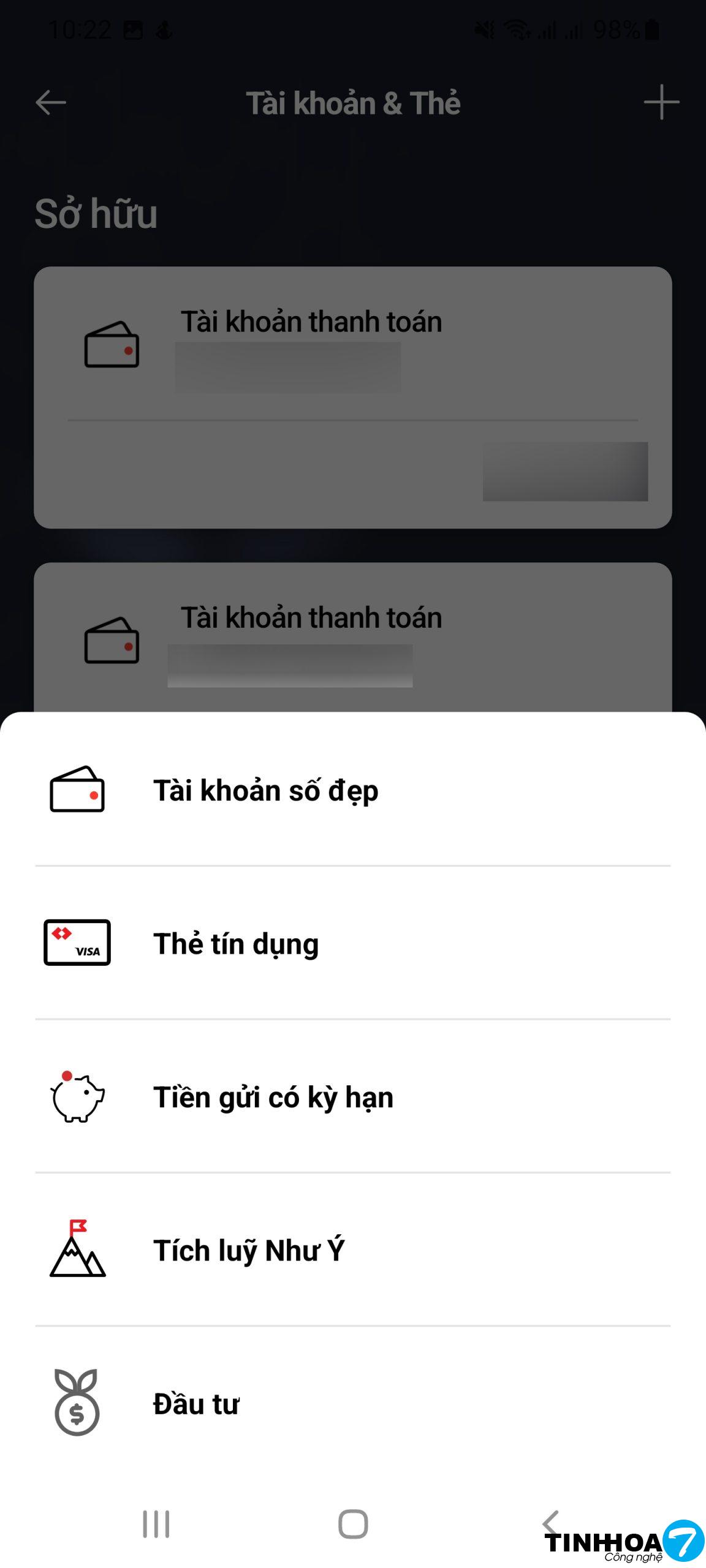Tap the system recent apps button
This screenshot has width=706, height=1568.
(156, 1524)
